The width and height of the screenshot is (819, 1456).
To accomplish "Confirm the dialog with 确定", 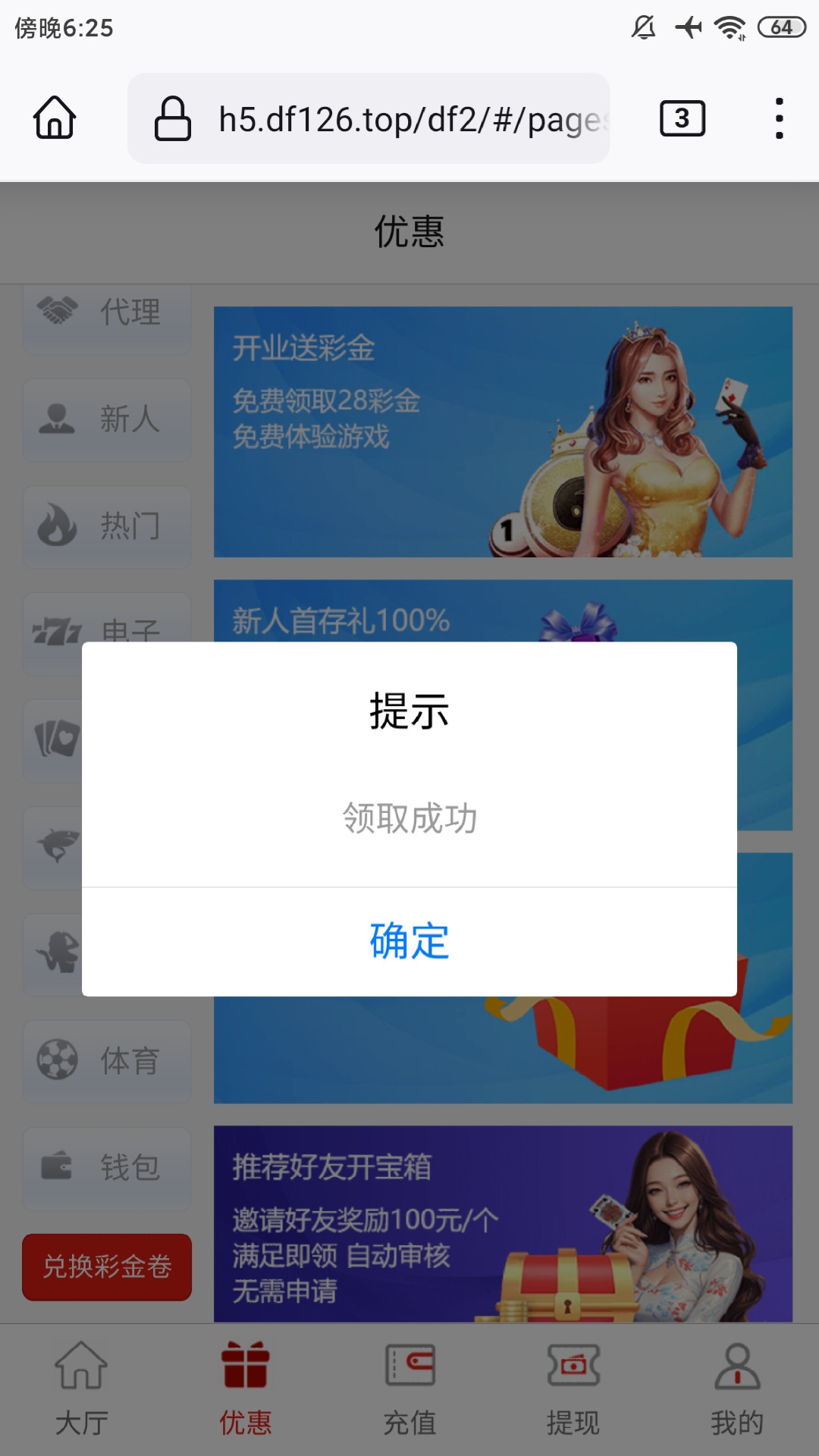I will click(409, 941).
